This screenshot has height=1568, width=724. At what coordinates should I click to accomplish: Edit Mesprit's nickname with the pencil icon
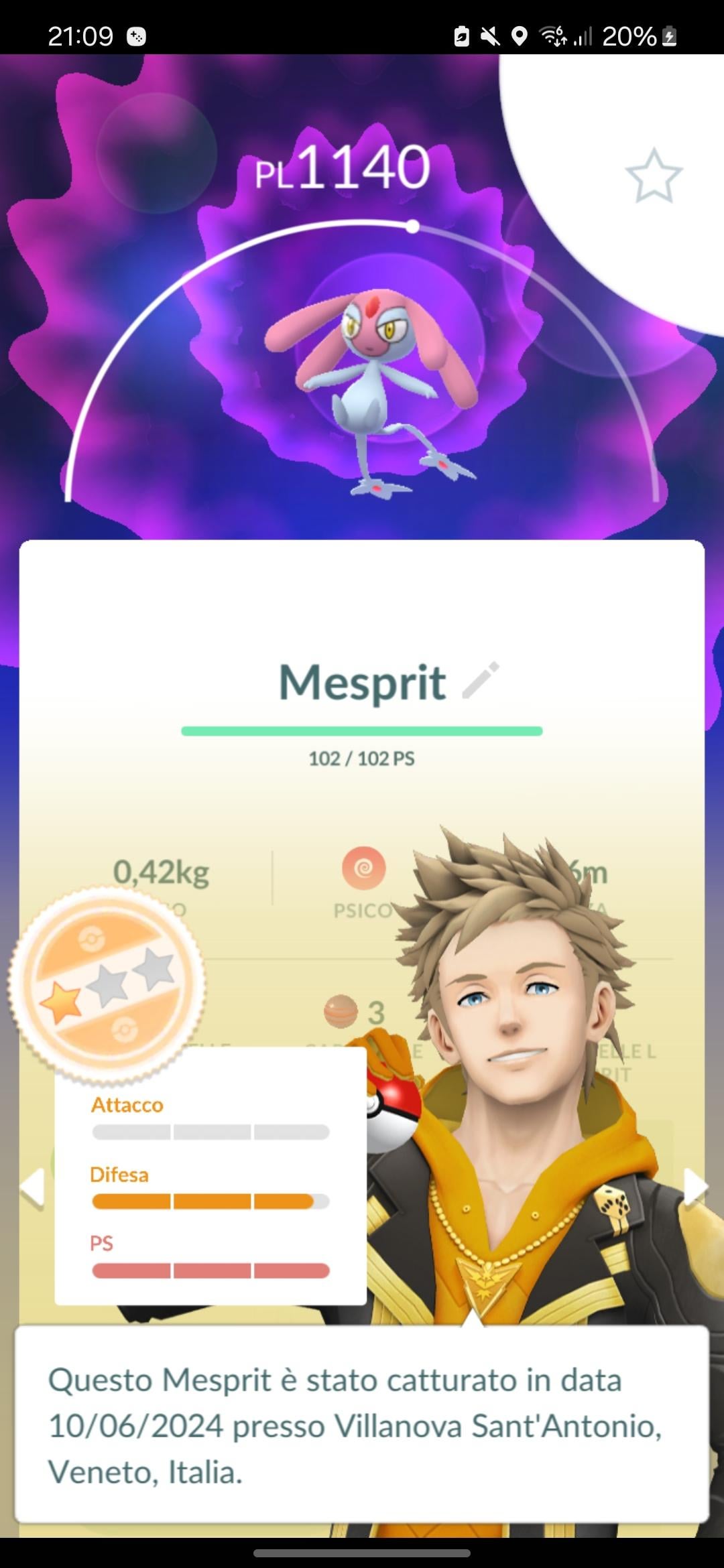click(x=481, y=680)
